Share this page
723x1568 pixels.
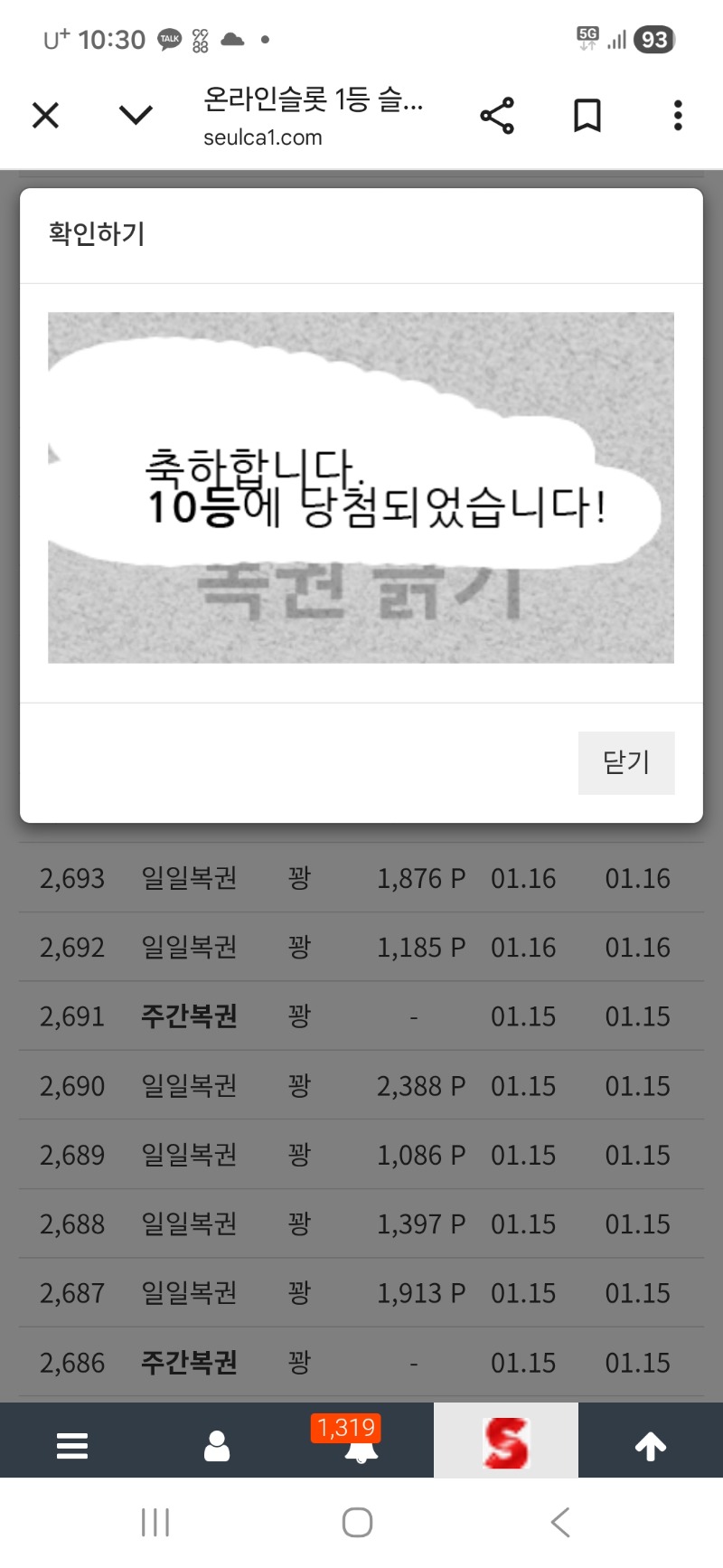(497, 116)
